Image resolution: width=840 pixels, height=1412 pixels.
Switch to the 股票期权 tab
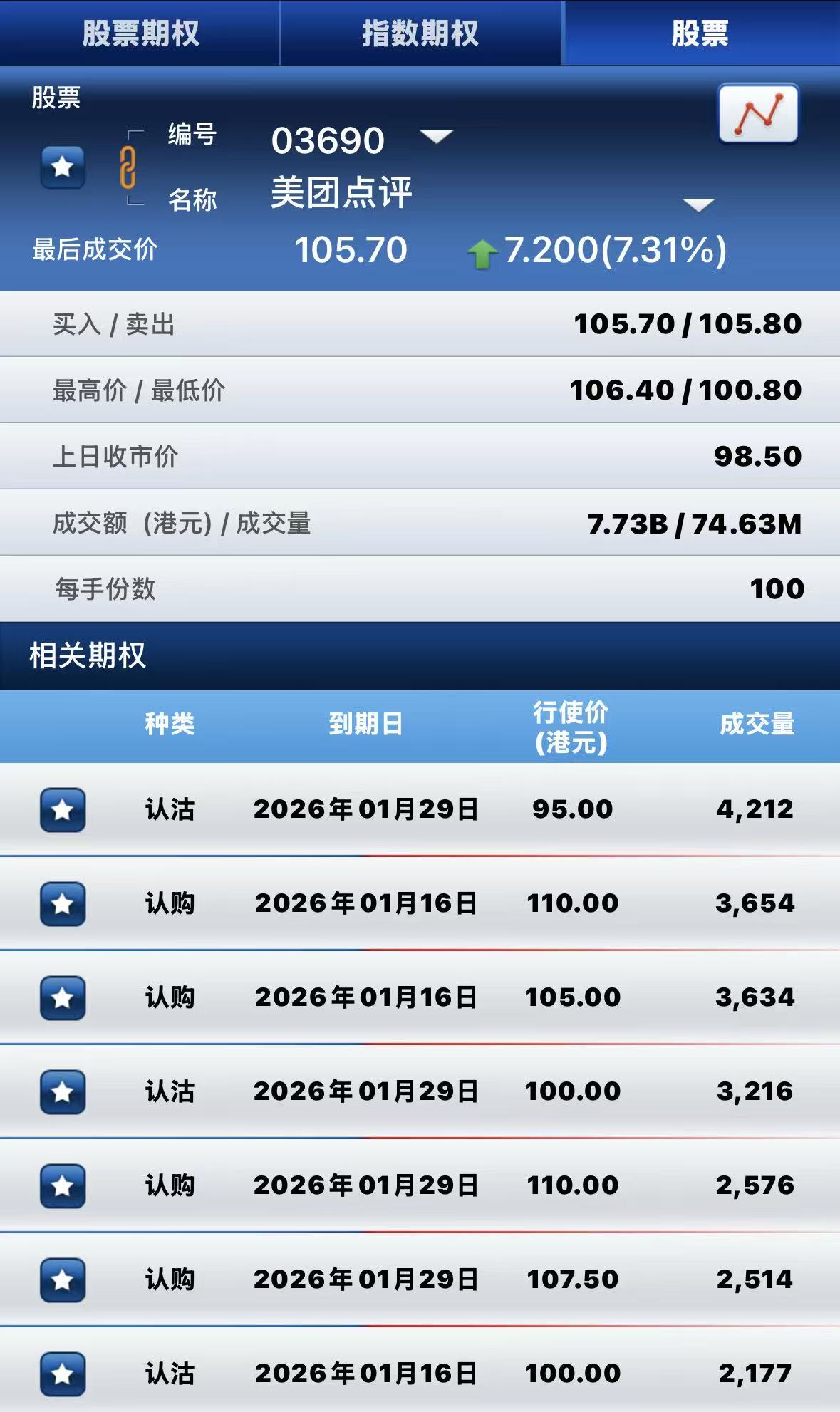coord(140,33)
